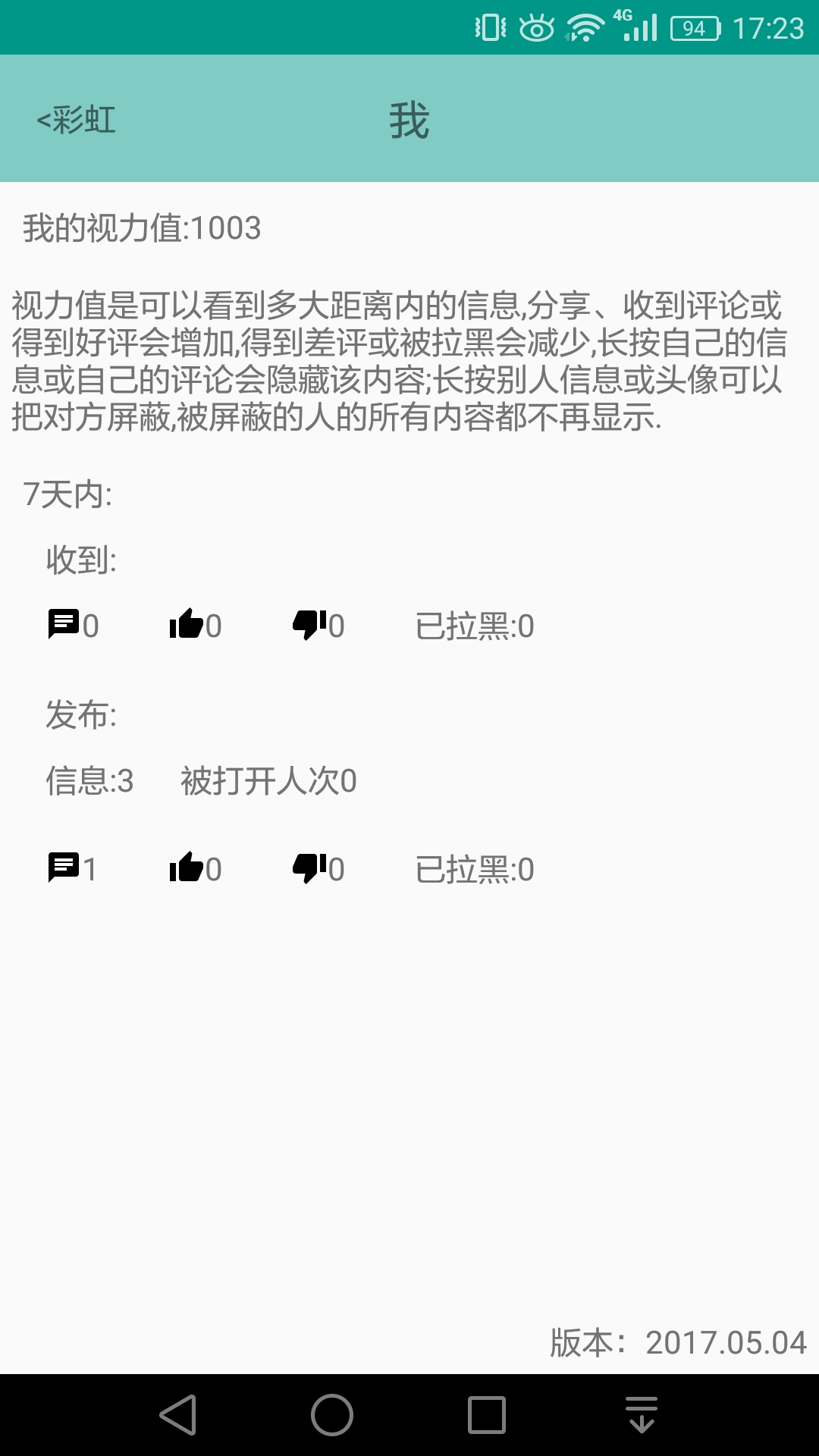Viewport: 819px width, 1456px height.
Task: Tap the alarm clock status bar icon
Action: 532,25
